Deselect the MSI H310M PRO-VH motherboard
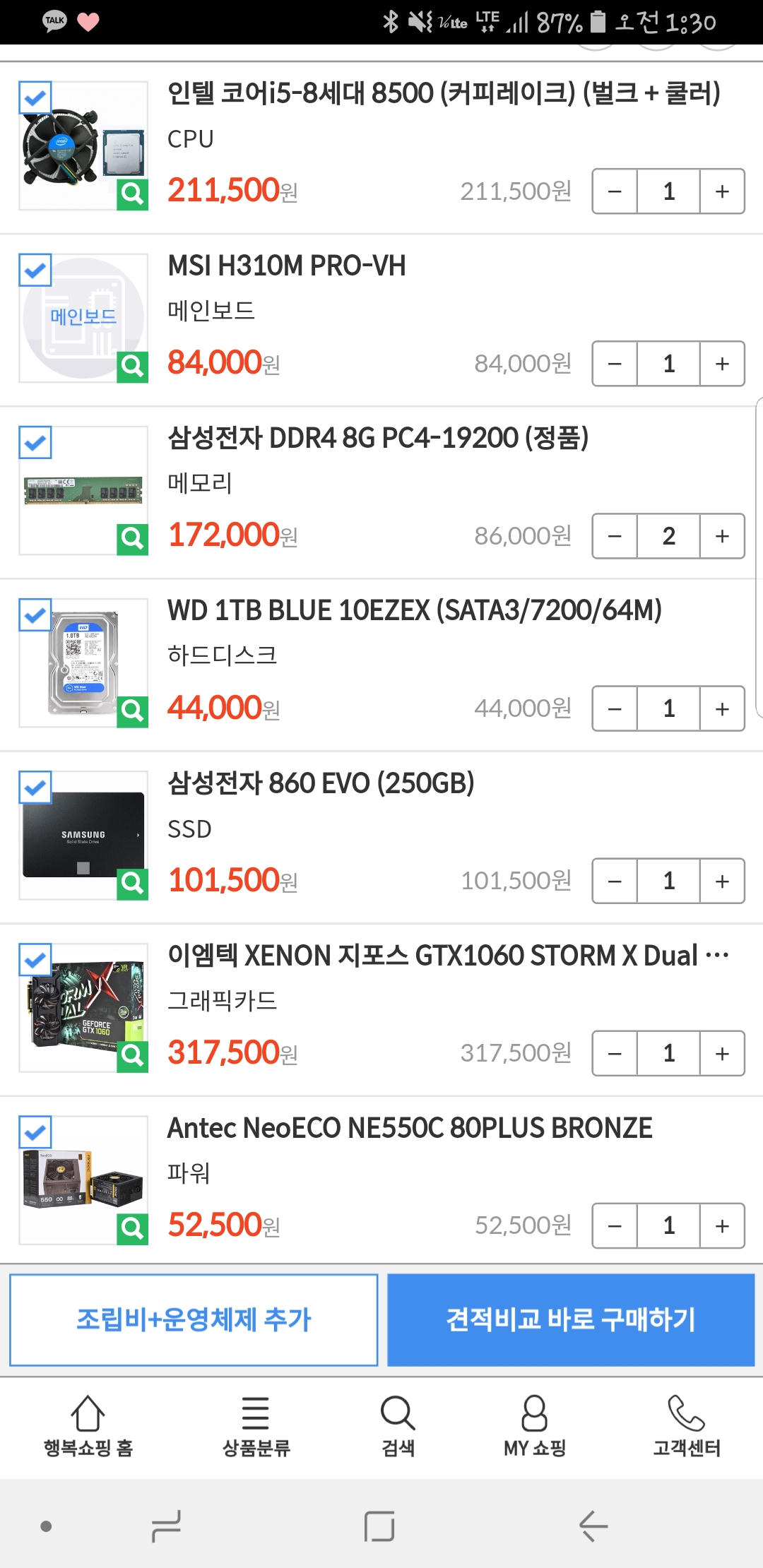This screenshot has height=1568, width=763. tap(35, 270)
